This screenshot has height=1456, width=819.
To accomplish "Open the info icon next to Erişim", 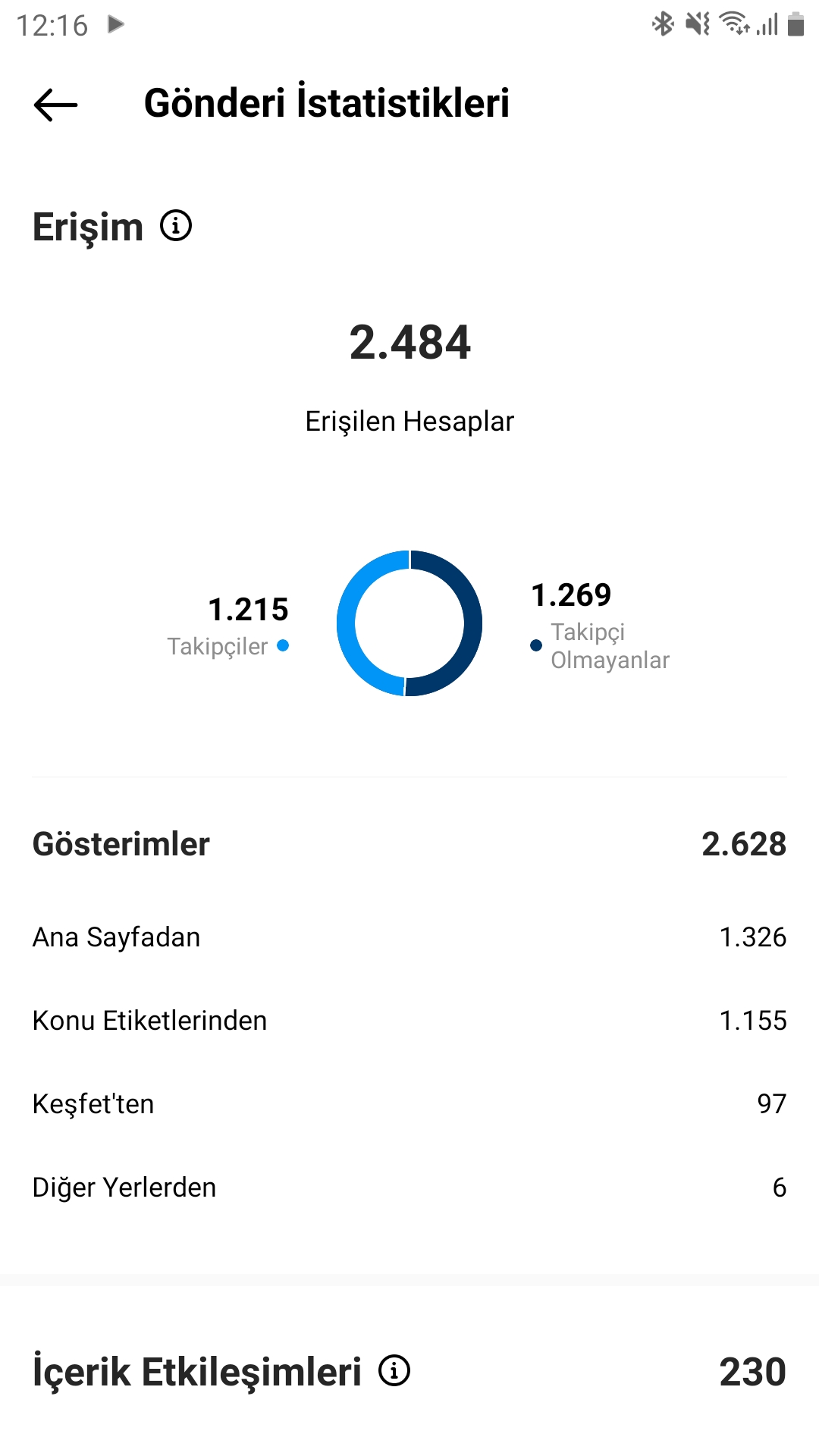I will pyautogui.click(x=176, y=226).
